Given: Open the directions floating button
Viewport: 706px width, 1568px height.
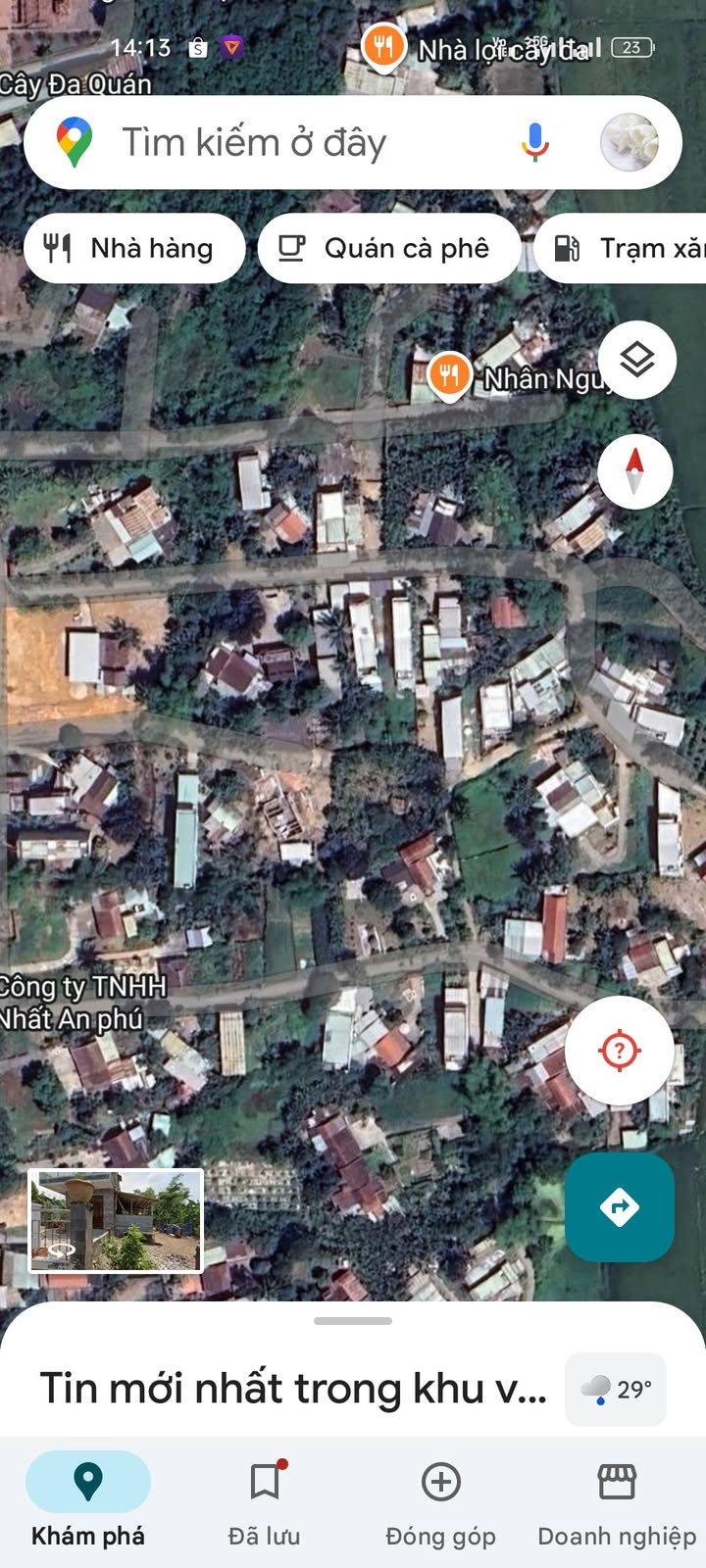Looking at the screenshot, I should (x=619, y=1207).
